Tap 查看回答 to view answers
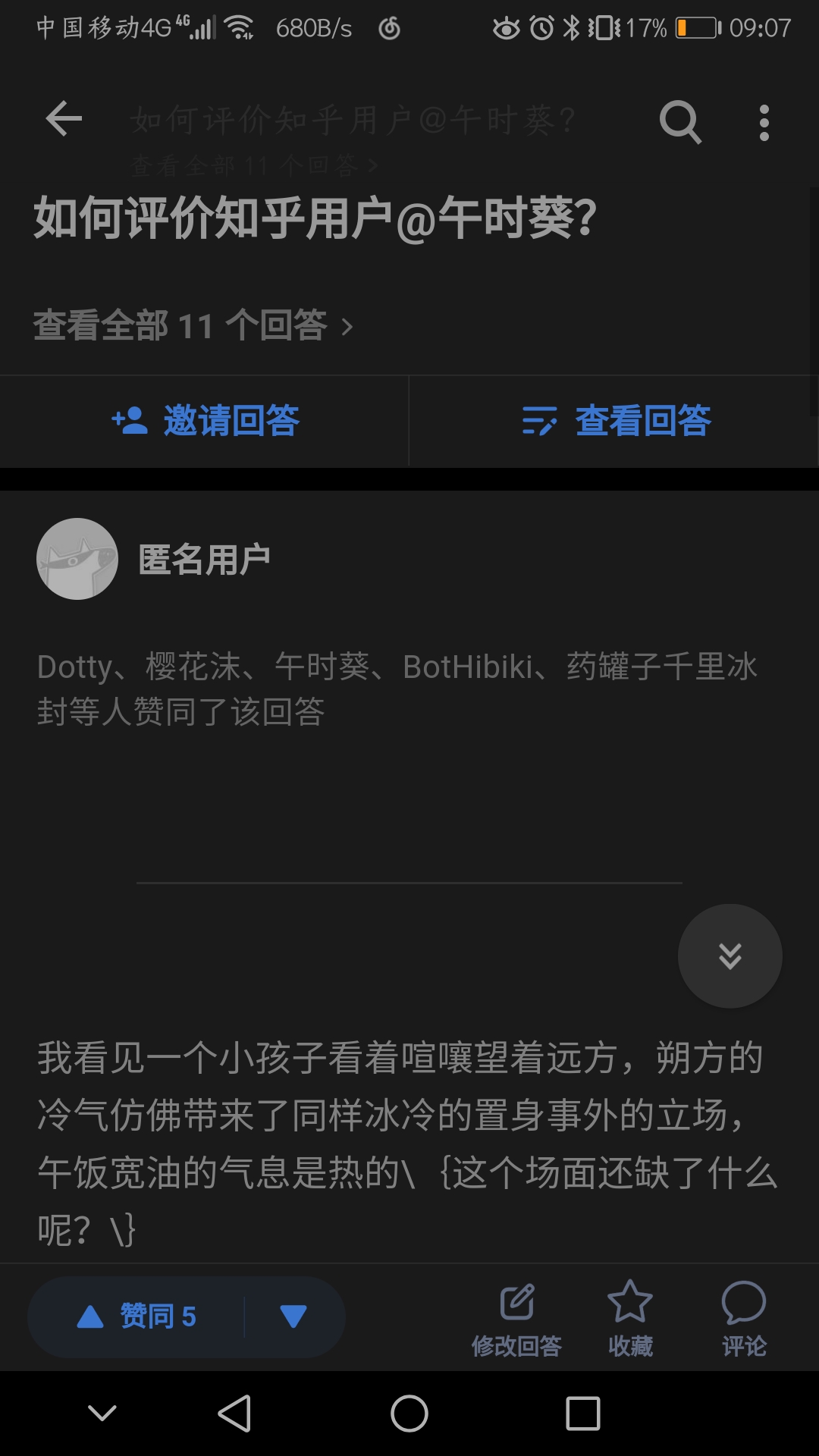Viewport: 819px width, 1456px height. [x=616, y=421]
